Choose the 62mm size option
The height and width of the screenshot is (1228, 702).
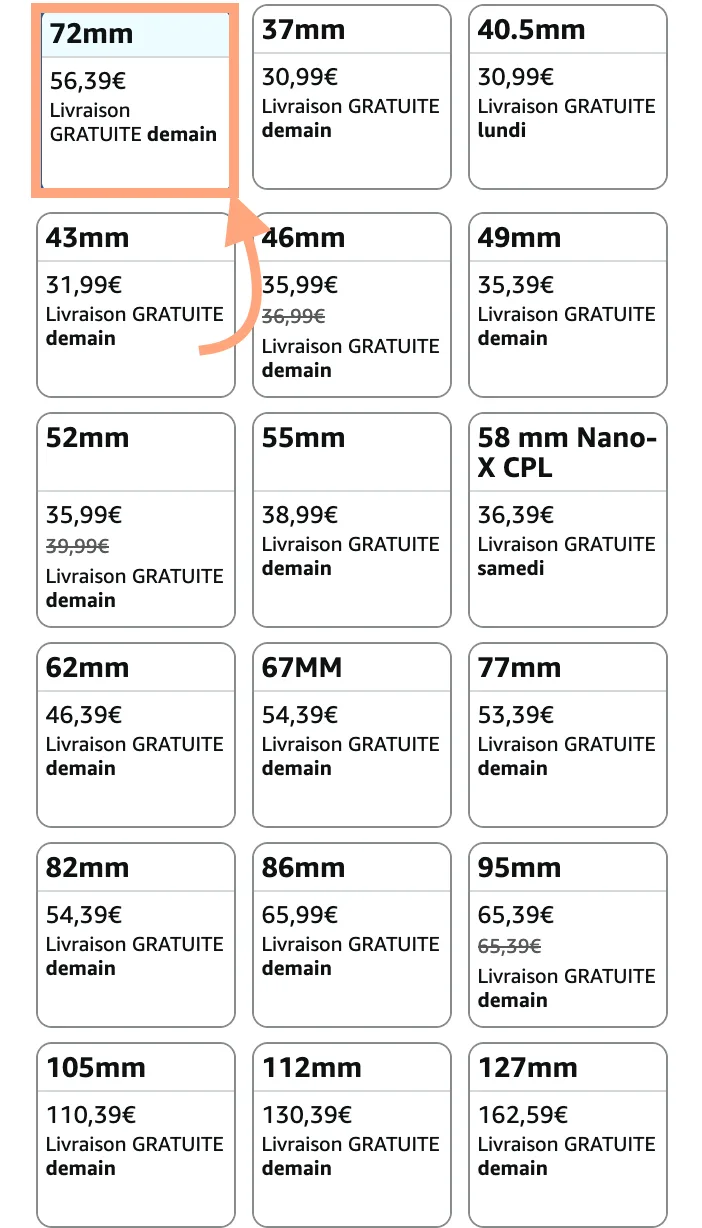[x=136, y=735]
